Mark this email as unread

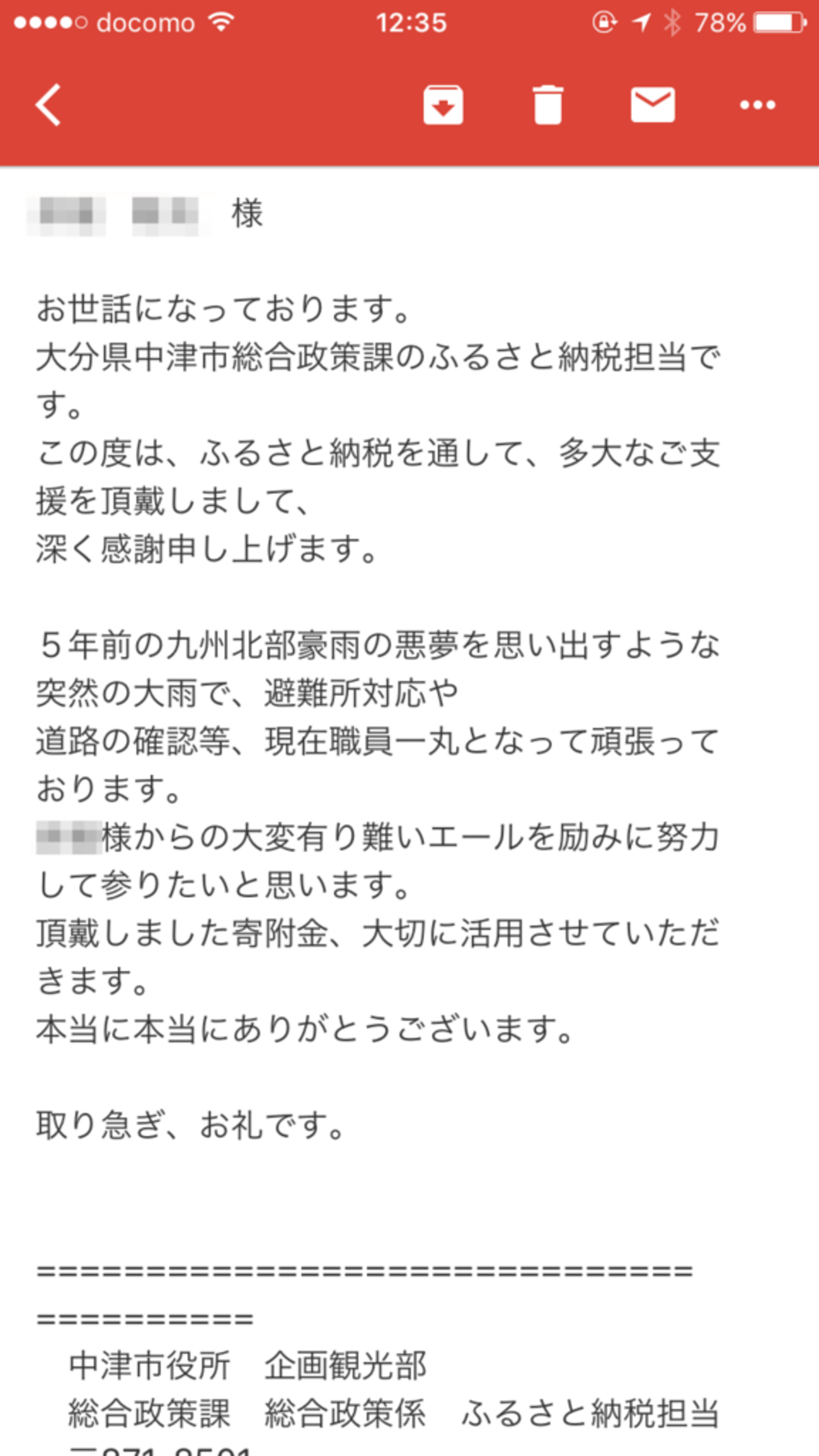653,105
